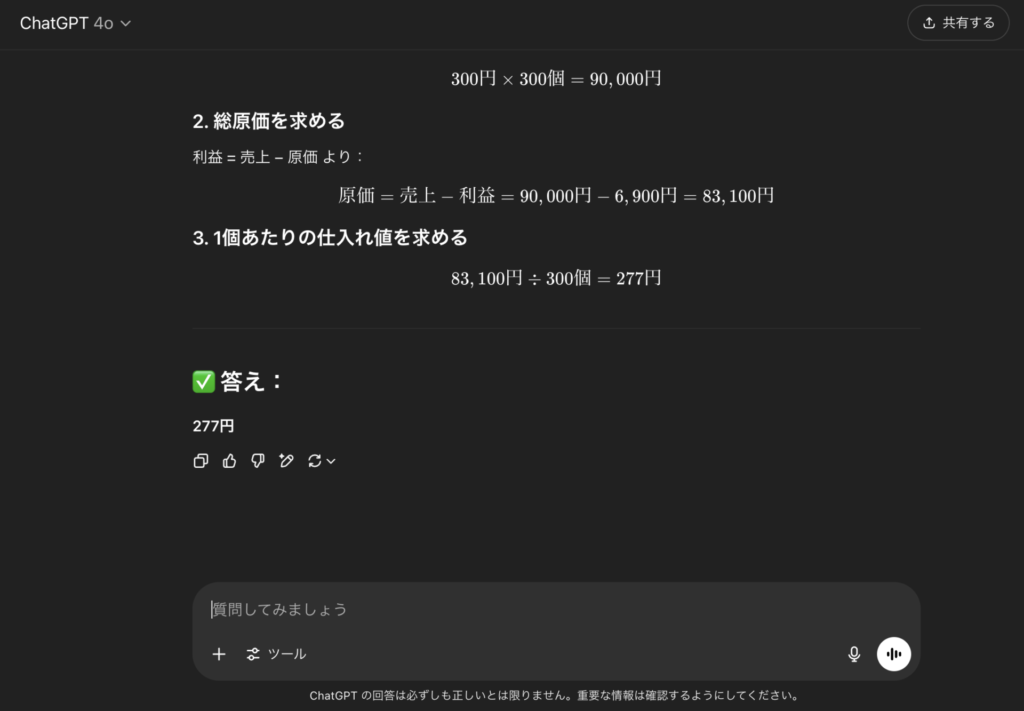Open the ツール tools menu
The image size is (1024, 711).
(276, 654)
